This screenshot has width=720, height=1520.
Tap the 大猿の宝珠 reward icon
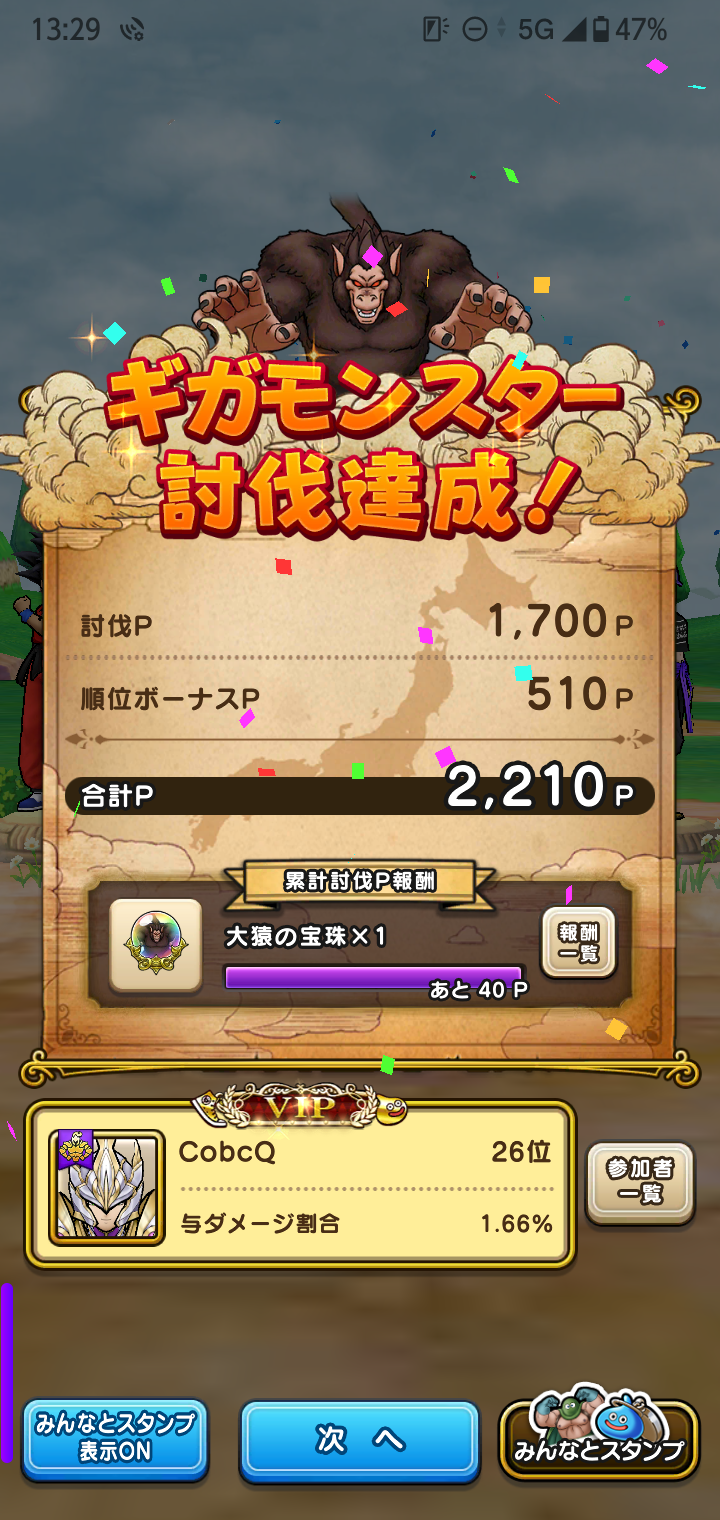(x=155, y=945)
